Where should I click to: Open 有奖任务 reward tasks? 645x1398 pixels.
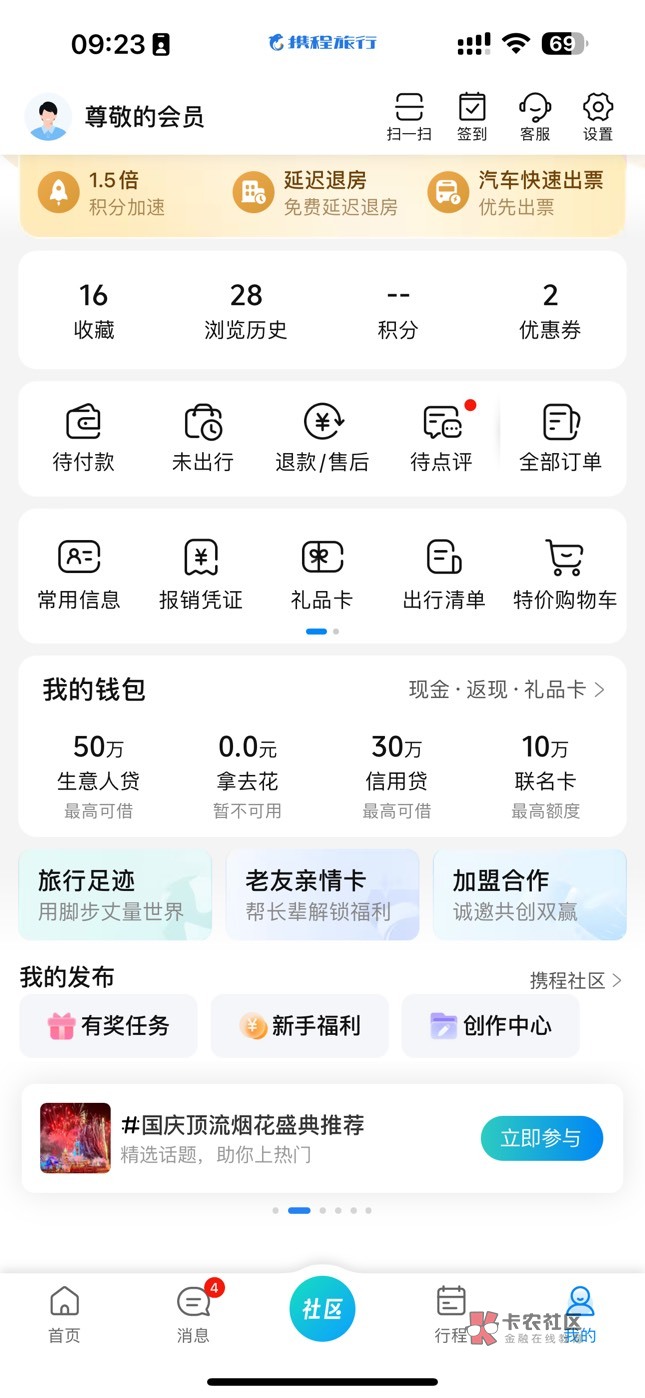(x=109, y=1025)
